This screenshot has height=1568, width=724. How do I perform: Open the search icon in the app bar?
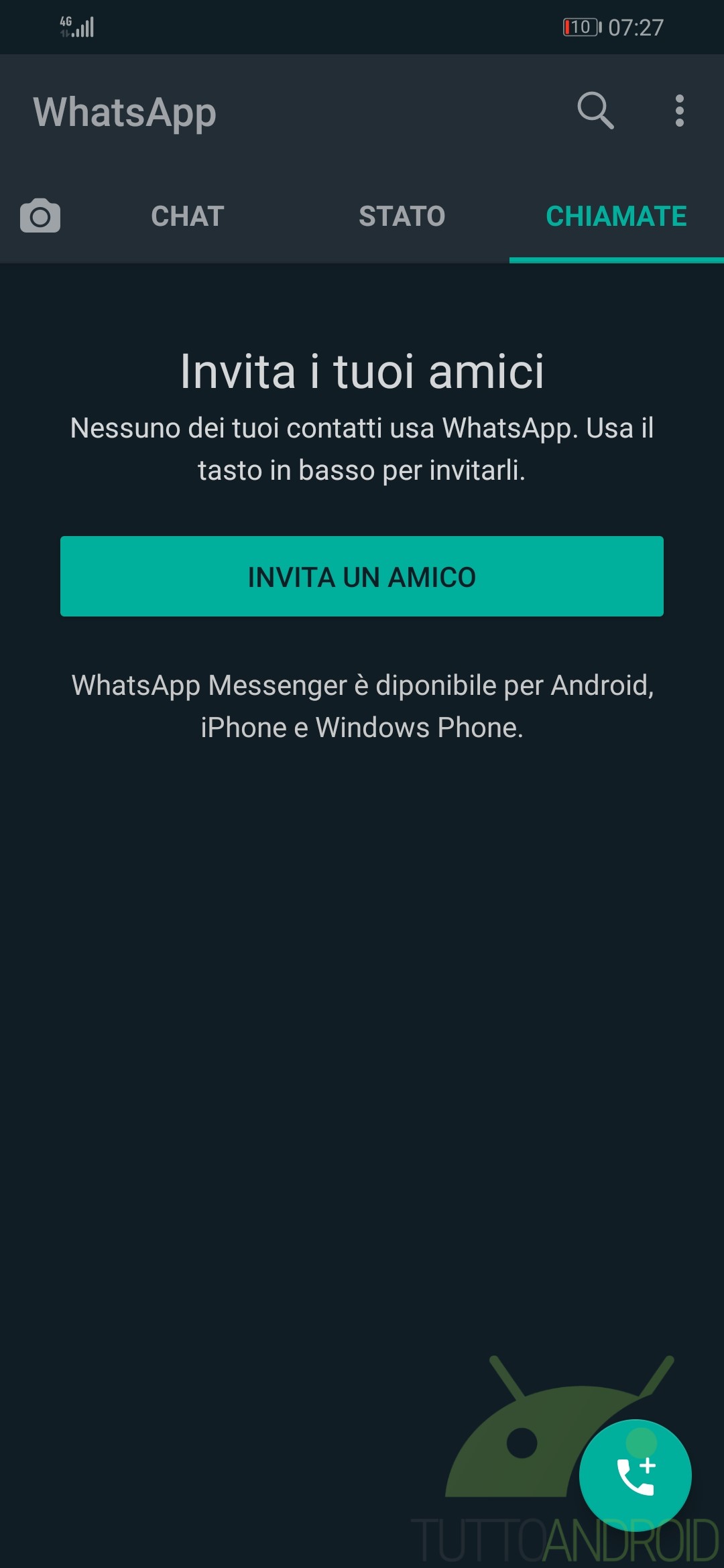[x=595, y=111]
